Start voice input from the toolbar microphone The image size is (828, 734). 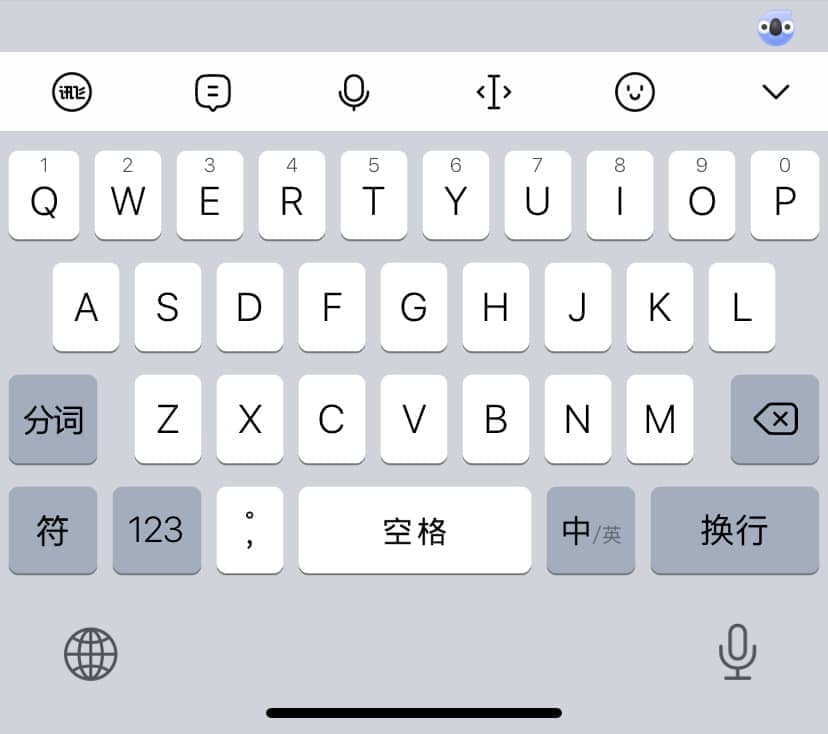click(353, 92)
